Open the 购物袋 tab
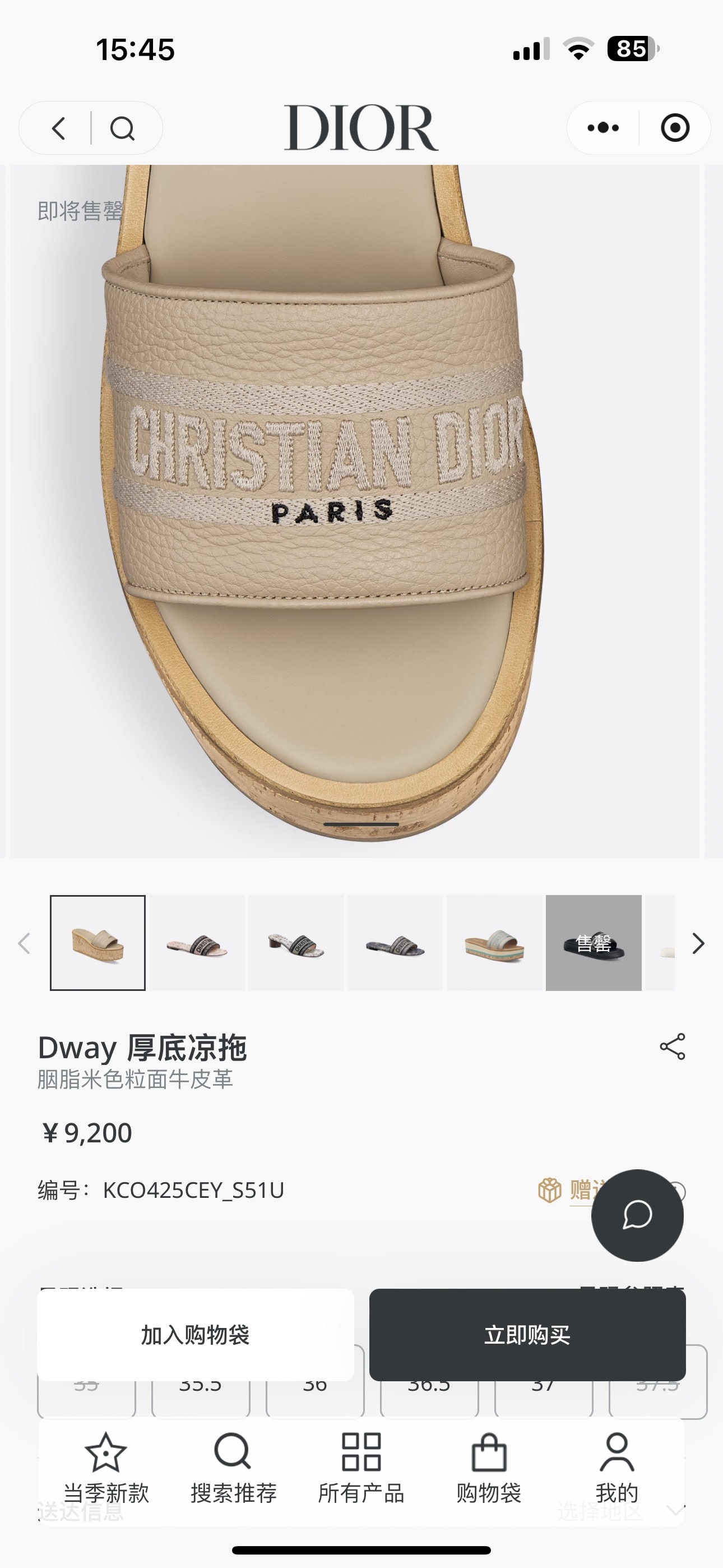The height and width of the screenshot is (1568, 723). (489, 1468)
